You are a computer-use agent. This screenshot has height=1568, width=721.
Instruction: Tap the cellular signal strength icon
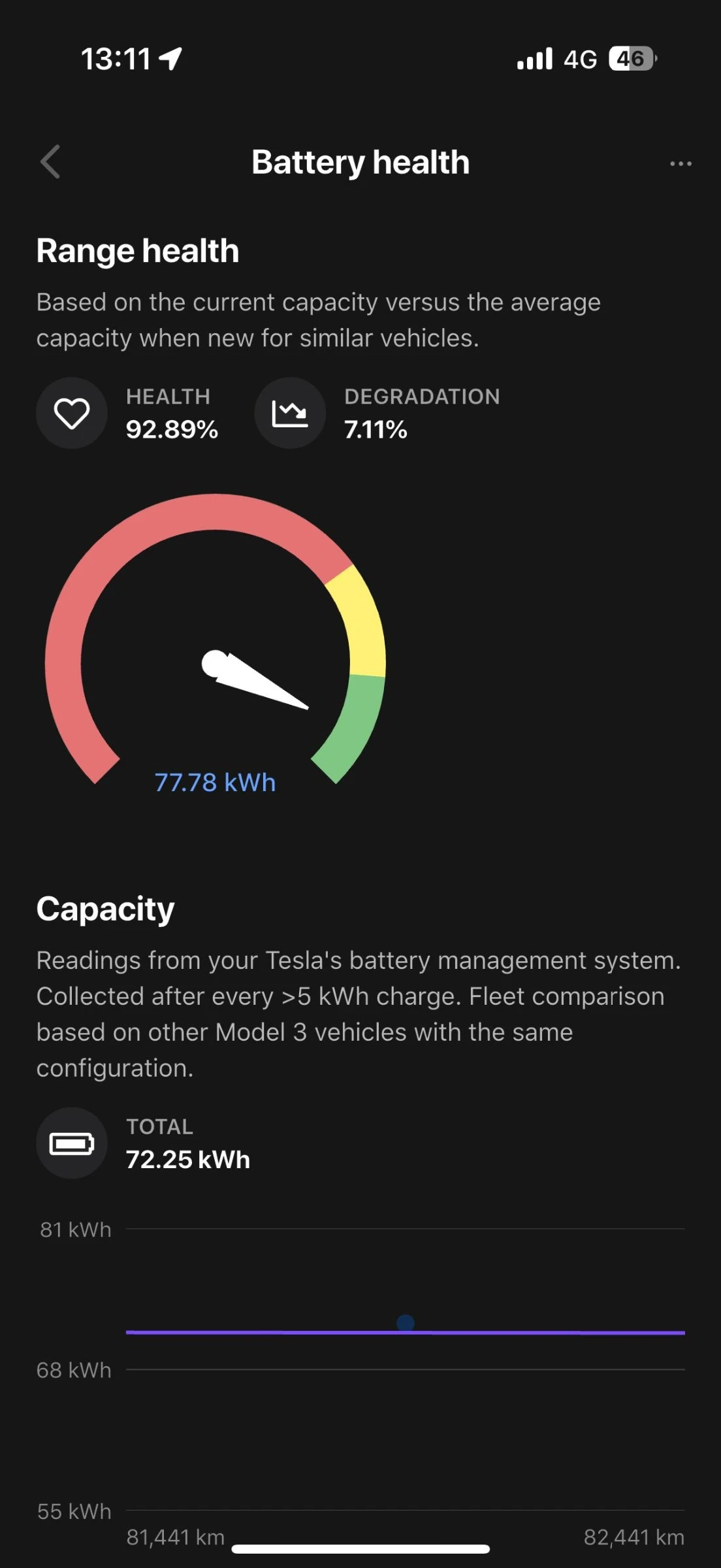click(535, 59)
